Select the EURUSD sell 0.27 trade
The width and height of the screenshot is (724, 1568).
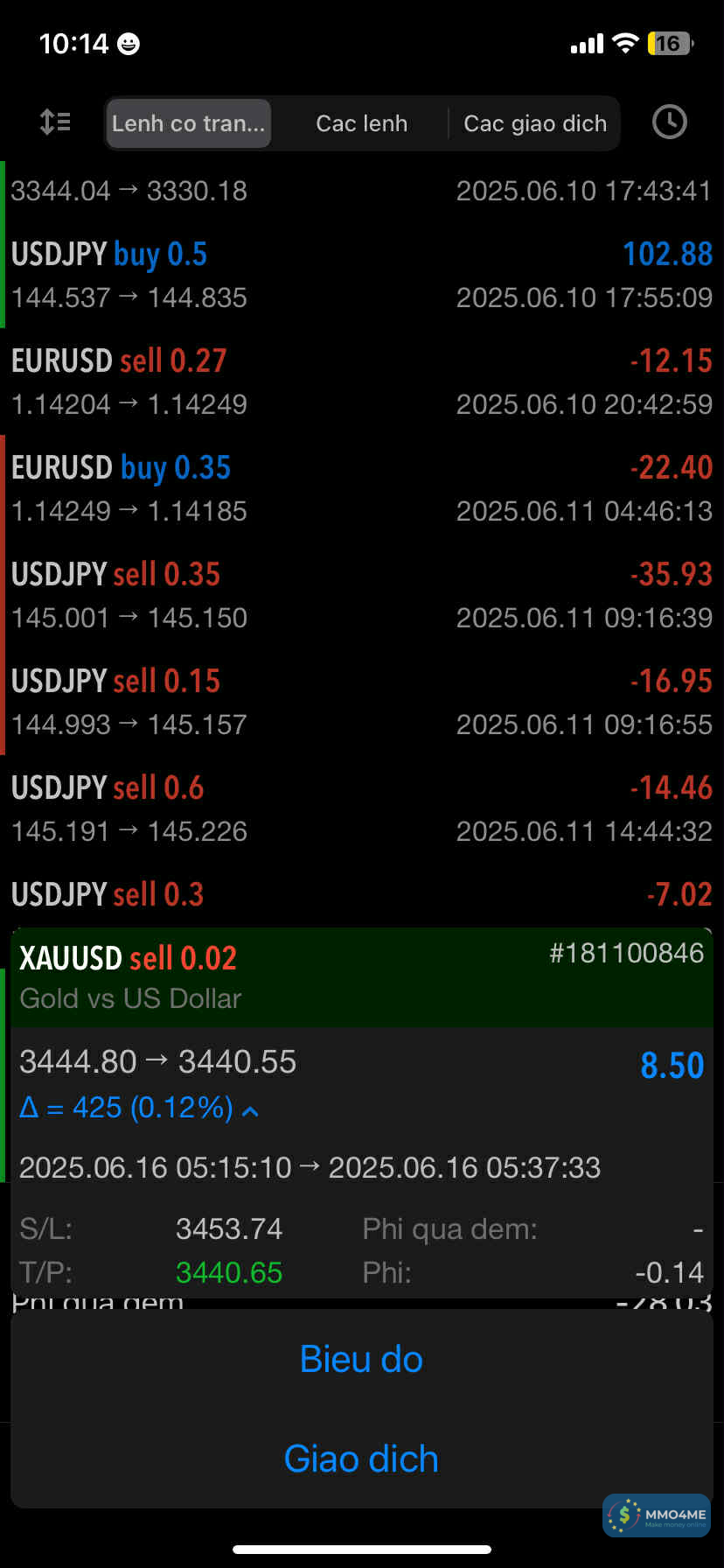[361, 381]
